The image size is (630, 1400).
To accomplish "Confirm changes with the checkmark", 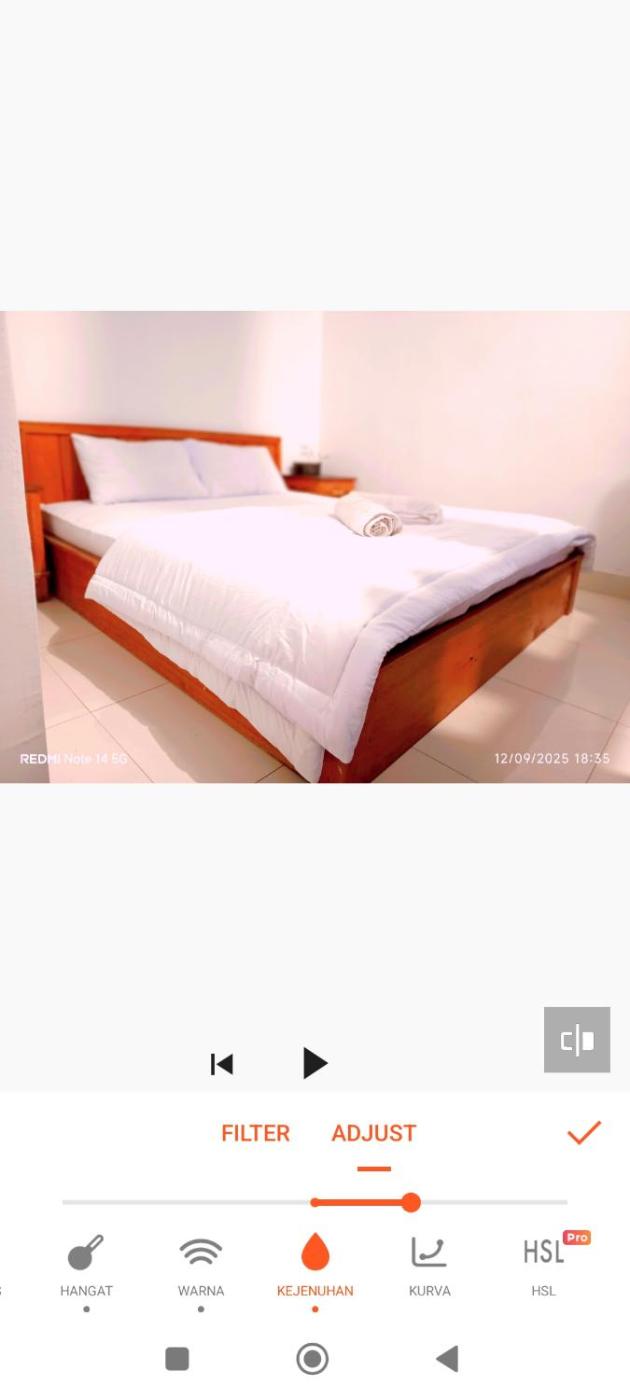I will tap(584, 1132).
